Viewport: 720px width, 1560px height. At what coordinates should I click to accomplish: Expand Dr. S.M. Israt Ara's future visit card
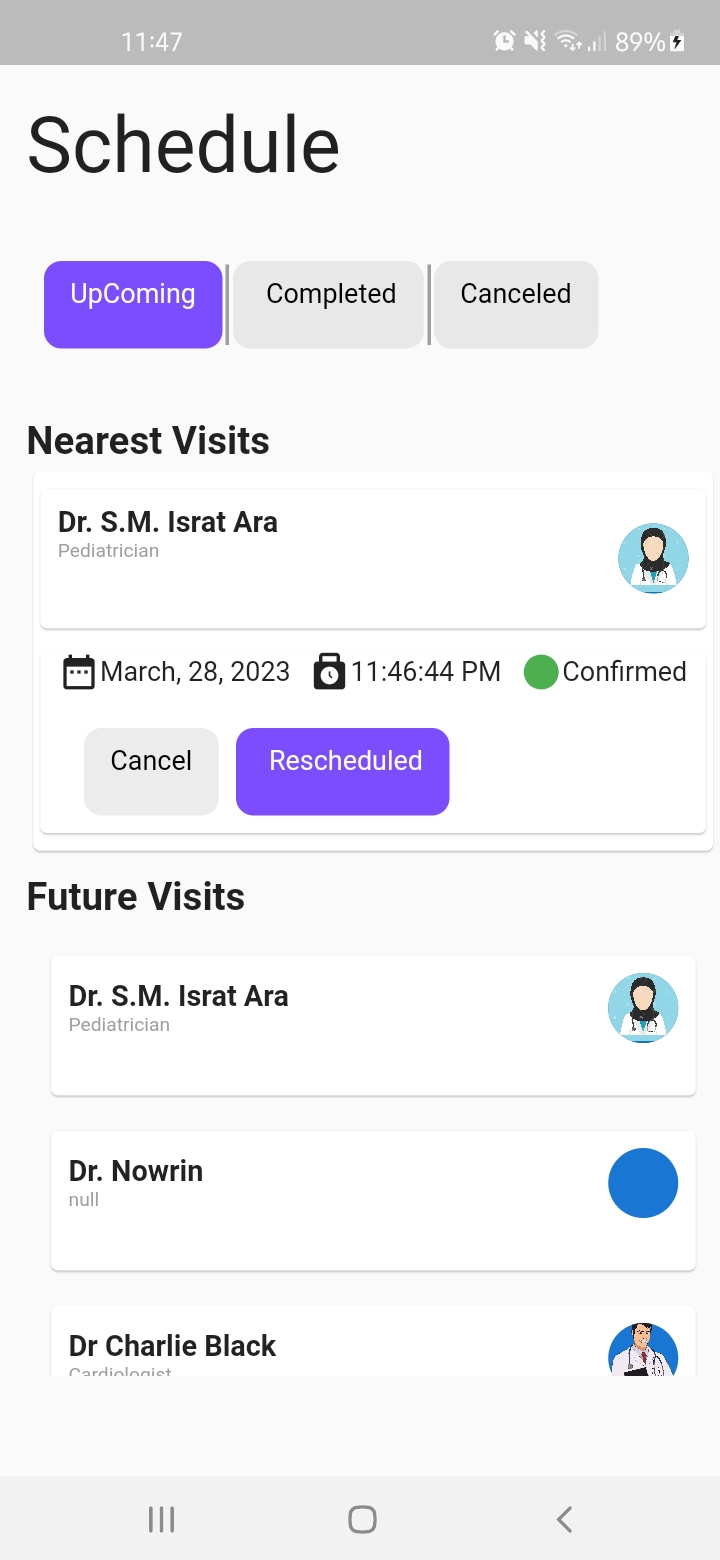pos(372,1025)
